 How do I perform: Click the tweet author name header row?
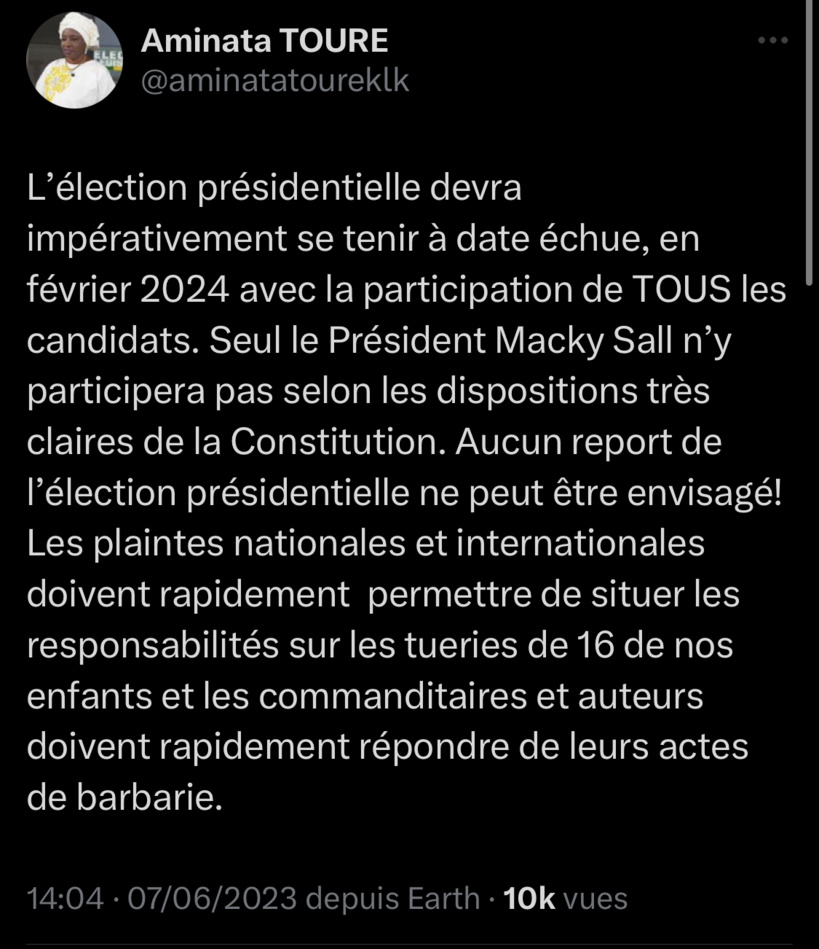(266, 41)
